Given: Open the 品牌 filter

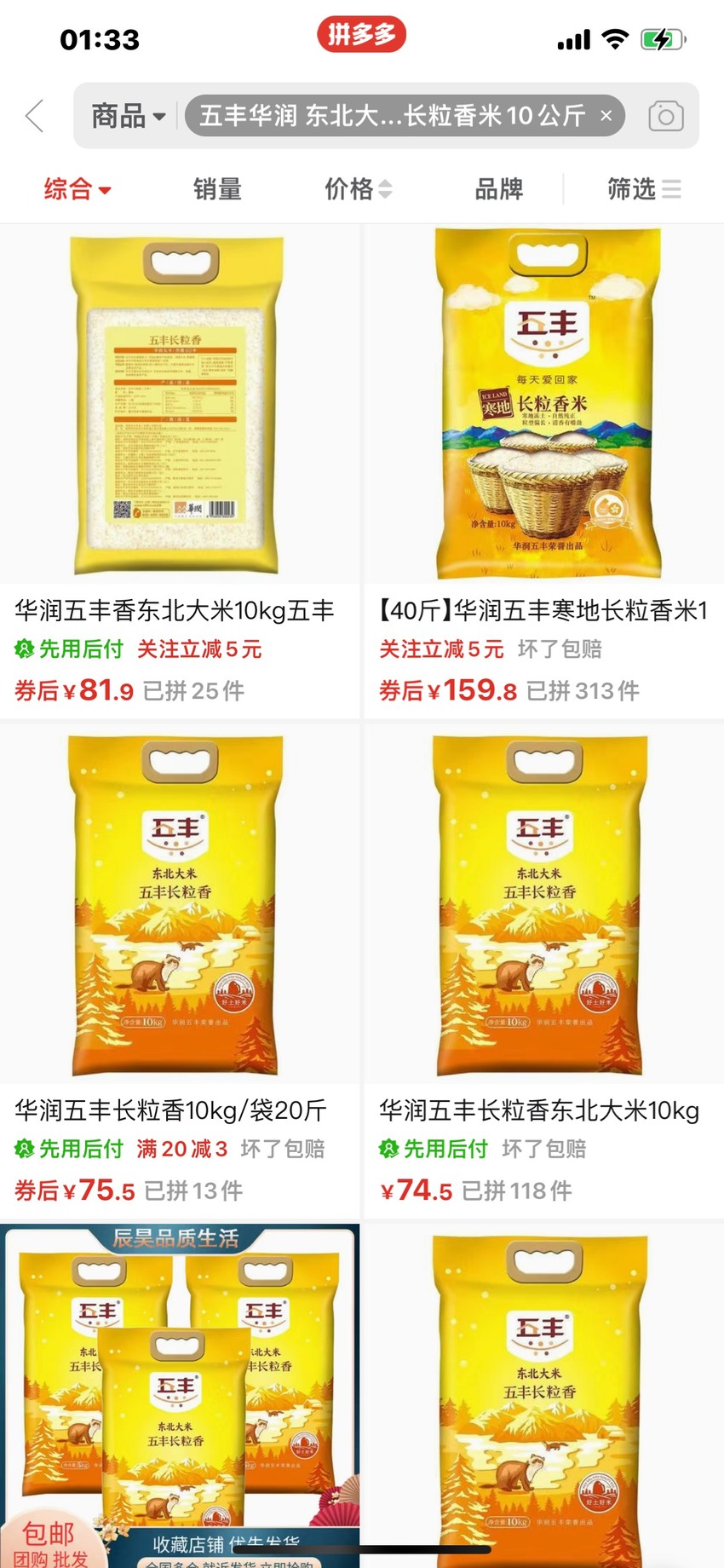Looking at the screenshot, I should click(499, 189).
